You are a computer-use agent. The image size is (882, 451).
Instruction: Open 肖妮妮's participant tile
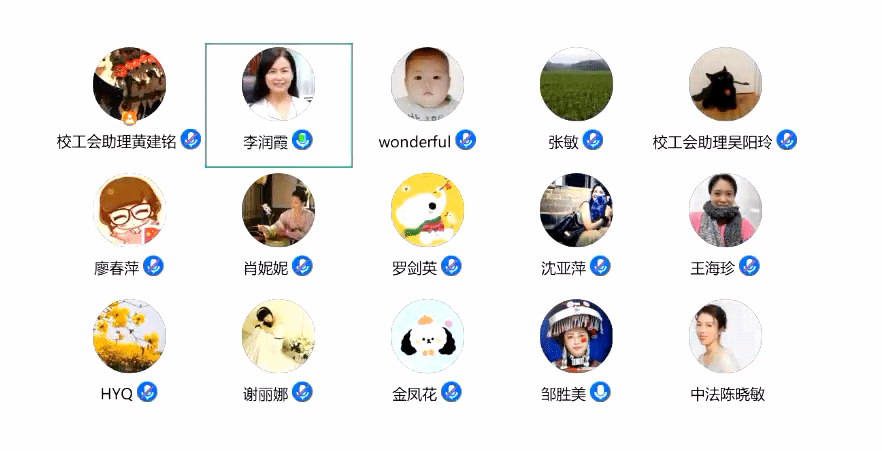(x=278, y=211)
